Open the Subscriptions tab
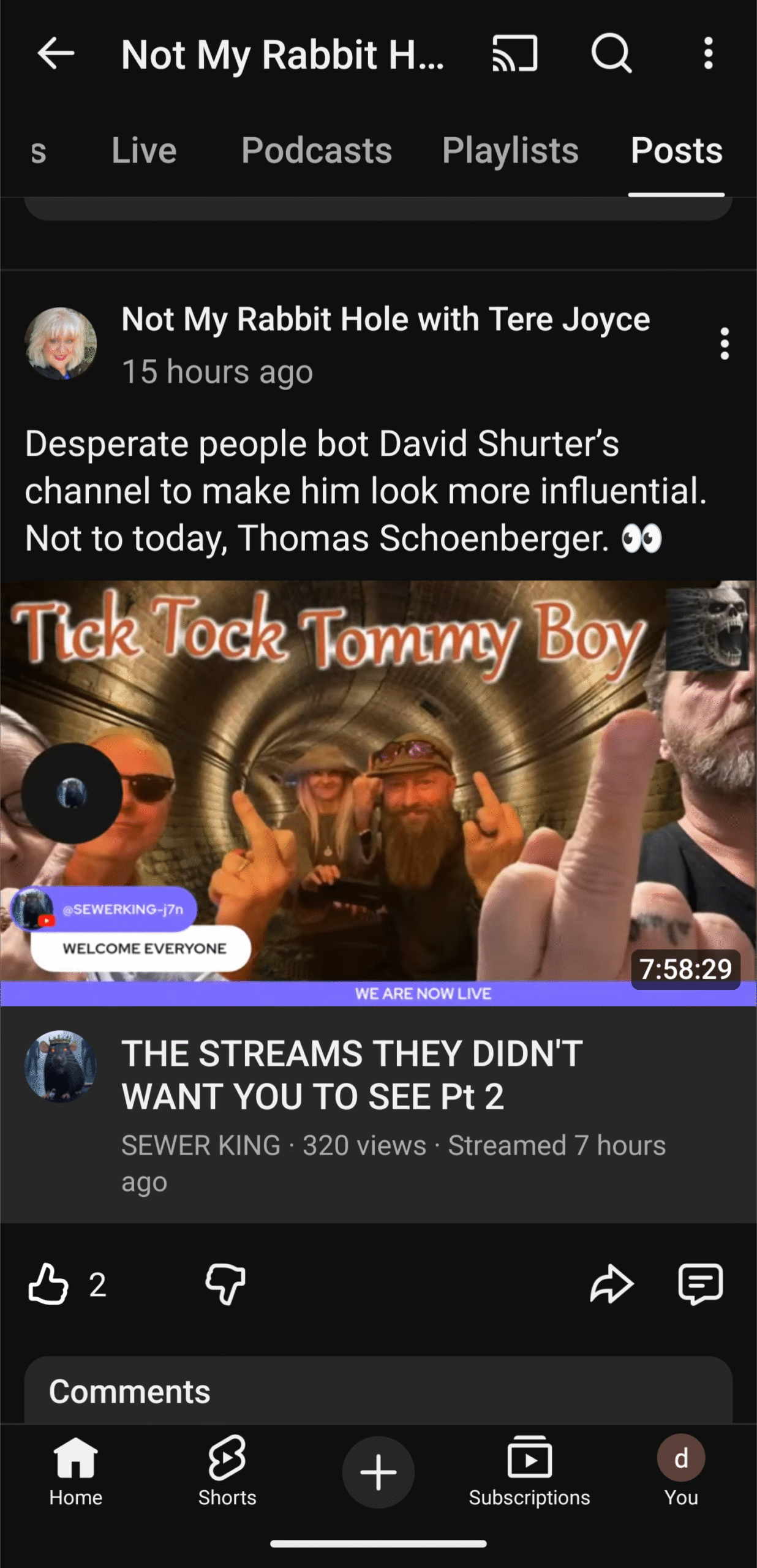757x1568 pixels. [530, 1471]
